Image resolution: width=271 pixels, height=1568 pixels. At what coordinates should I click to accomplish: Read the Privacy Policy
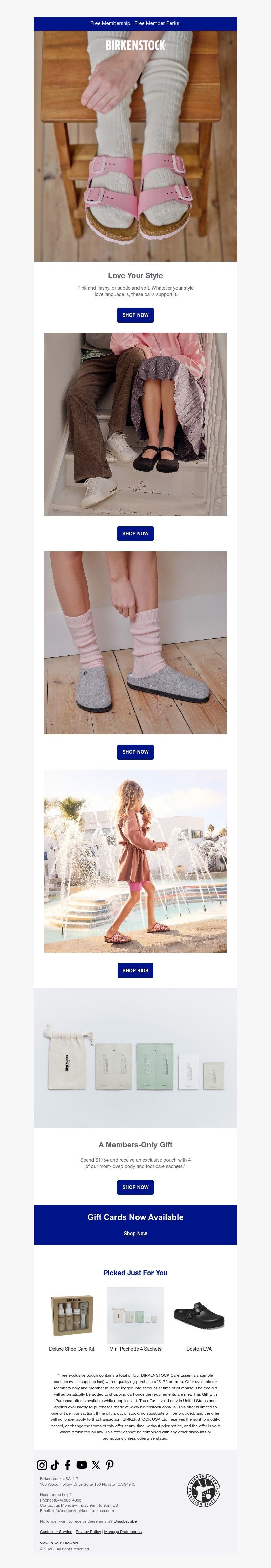pyautogui.click(x=88, y=1531)
